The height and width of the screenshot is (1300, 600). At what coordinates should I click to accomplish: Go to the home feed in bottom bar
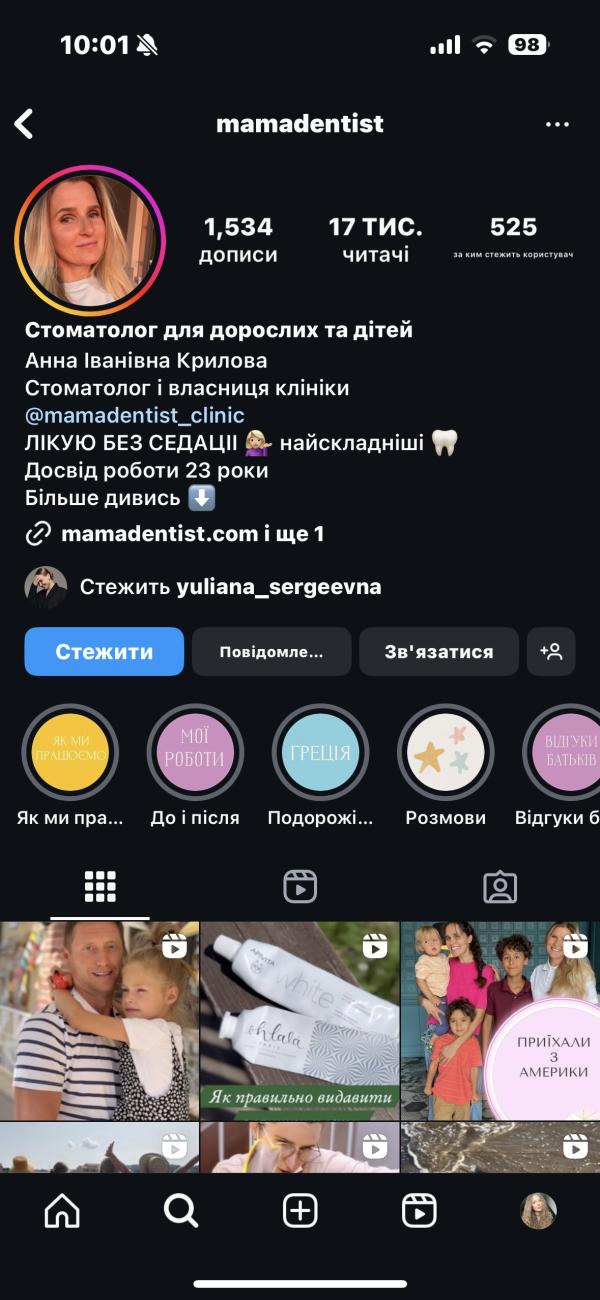(62, 1211)
